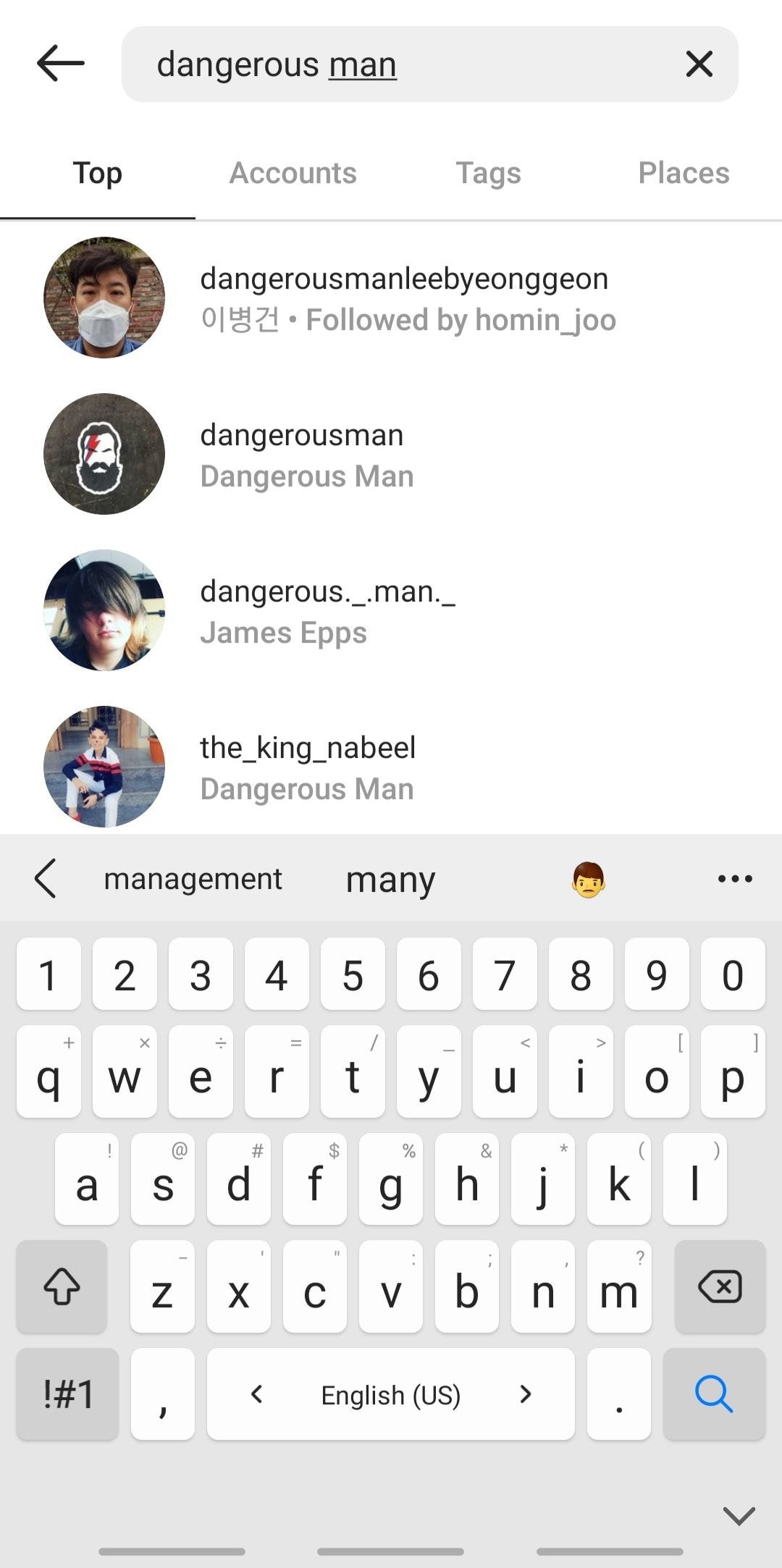The height and width of the screenshot is (1568, 782).
Task: Choose the 'management' keyboard suggestion
Action: [193, 879]
